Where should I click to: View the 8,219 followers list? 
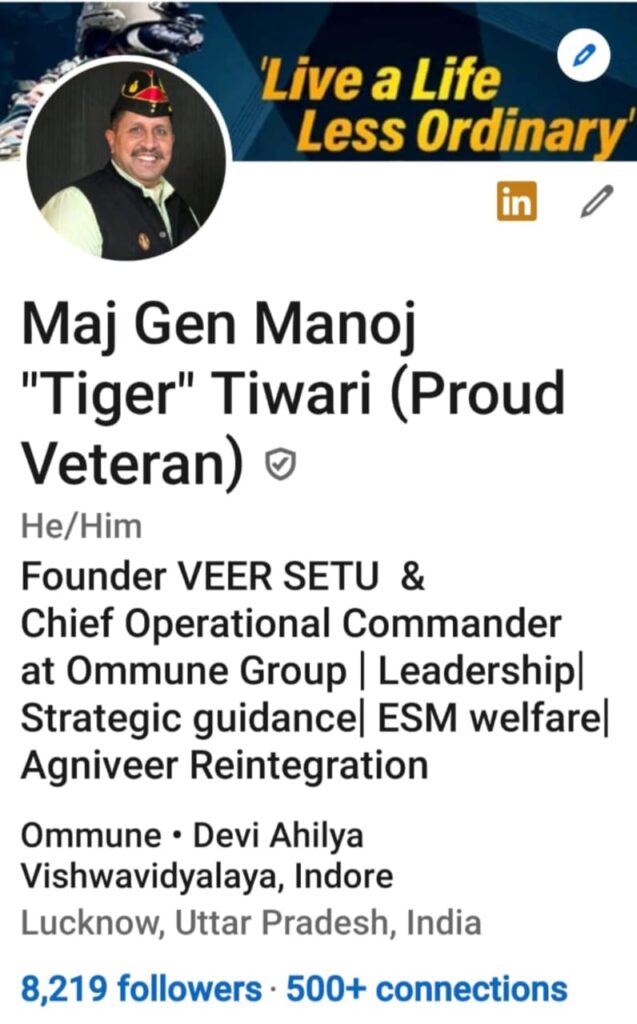(140, 989)
